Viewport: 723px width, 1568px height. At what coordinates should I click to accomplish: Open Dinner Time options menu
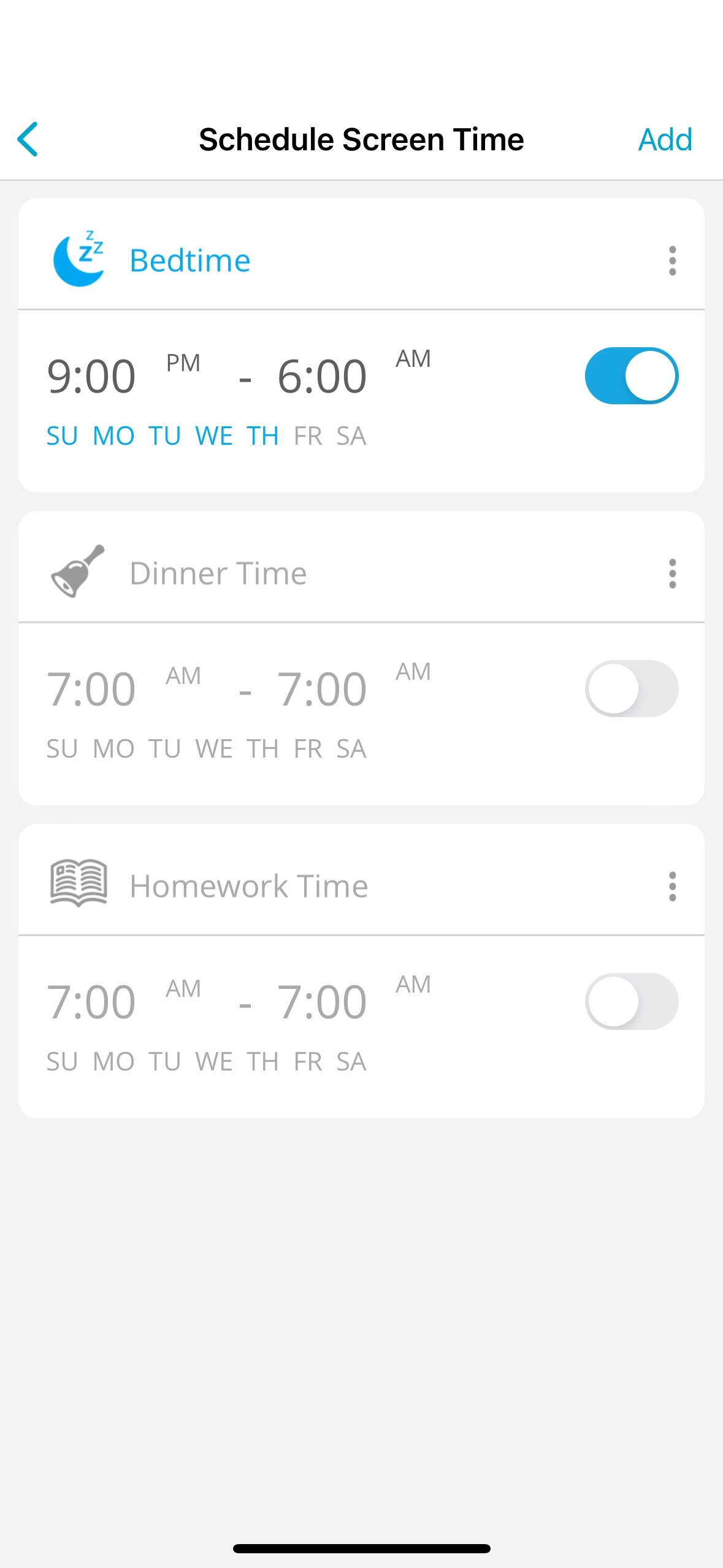coord(672,574)
